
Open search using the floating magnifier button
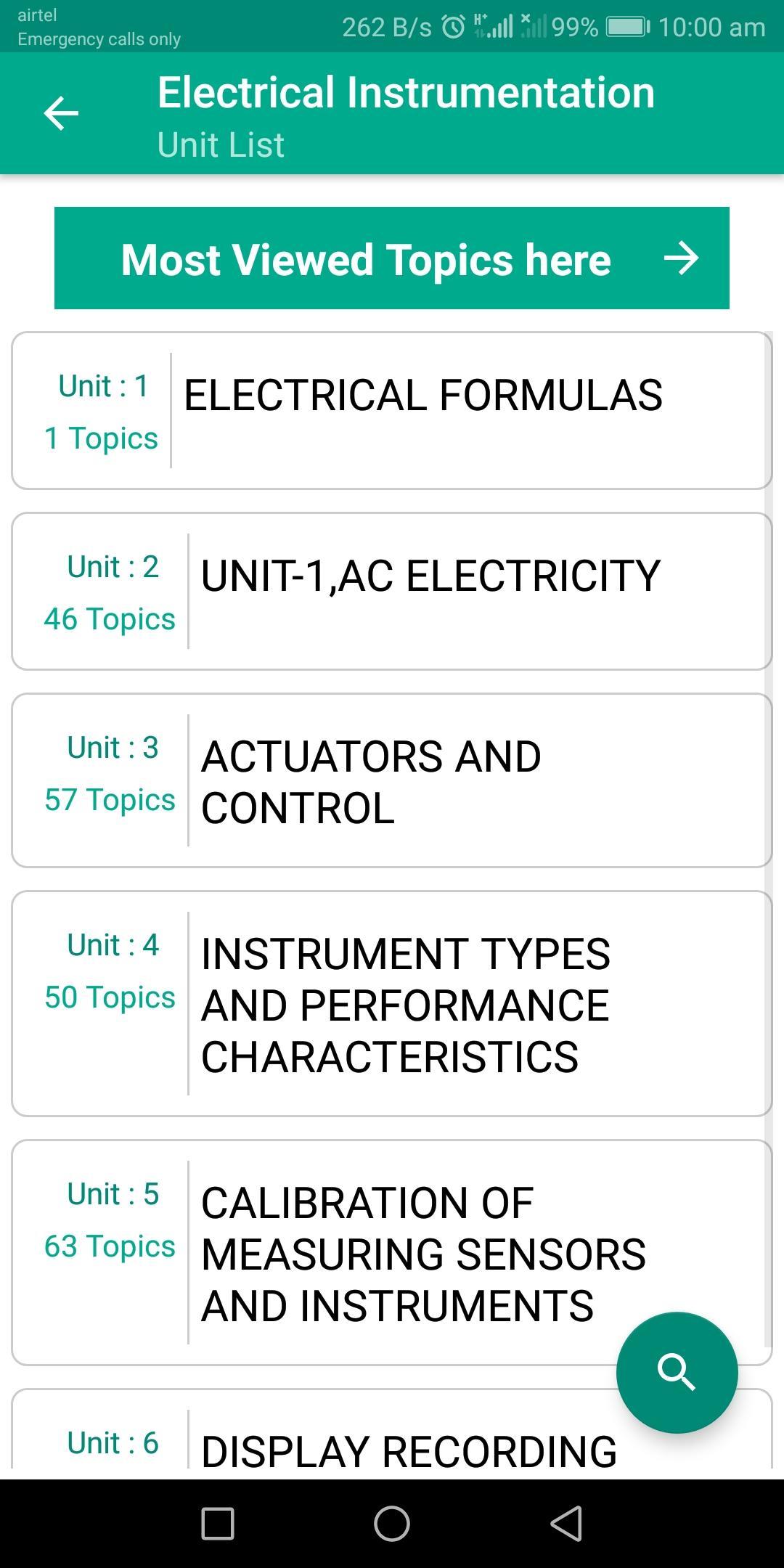[677, 1372]
